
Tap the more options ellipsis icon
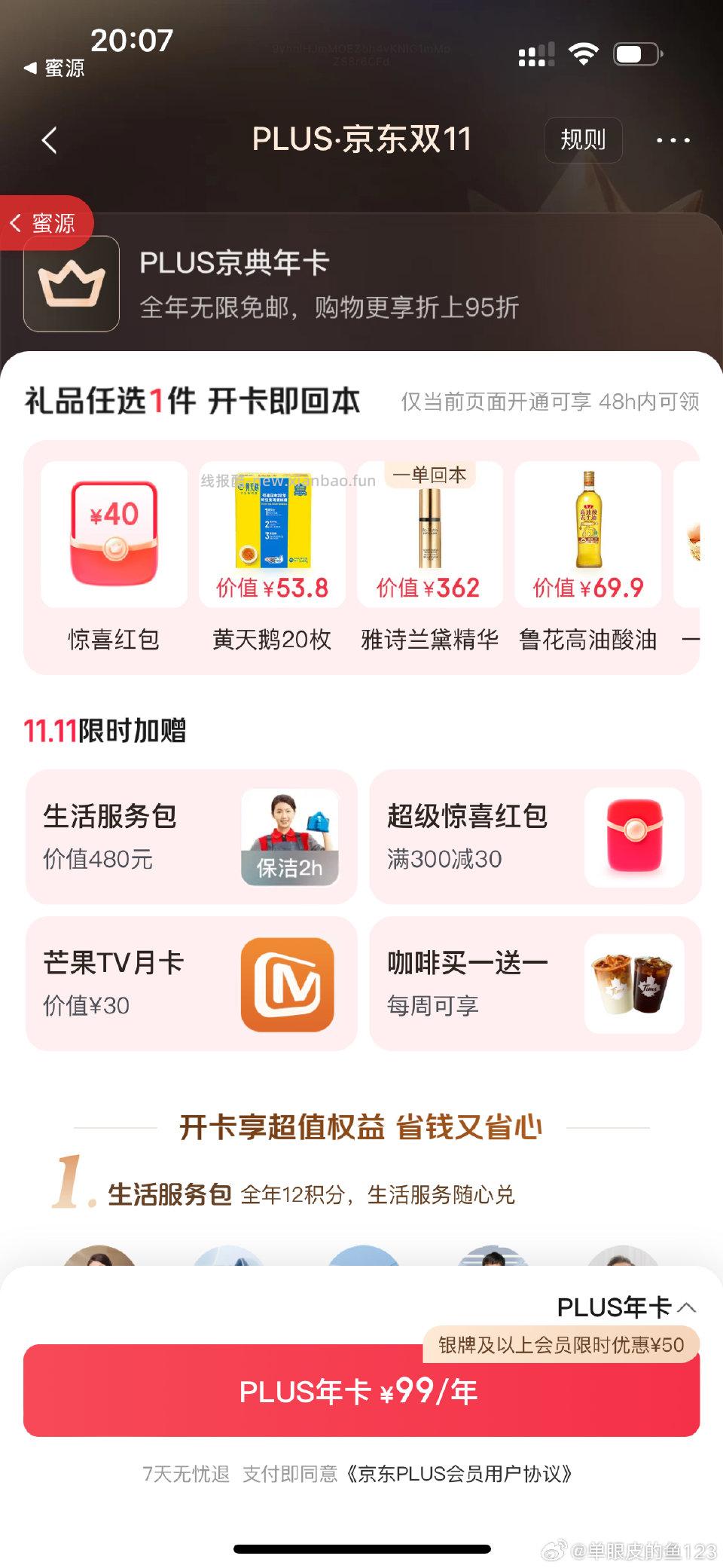click(673, 140)
